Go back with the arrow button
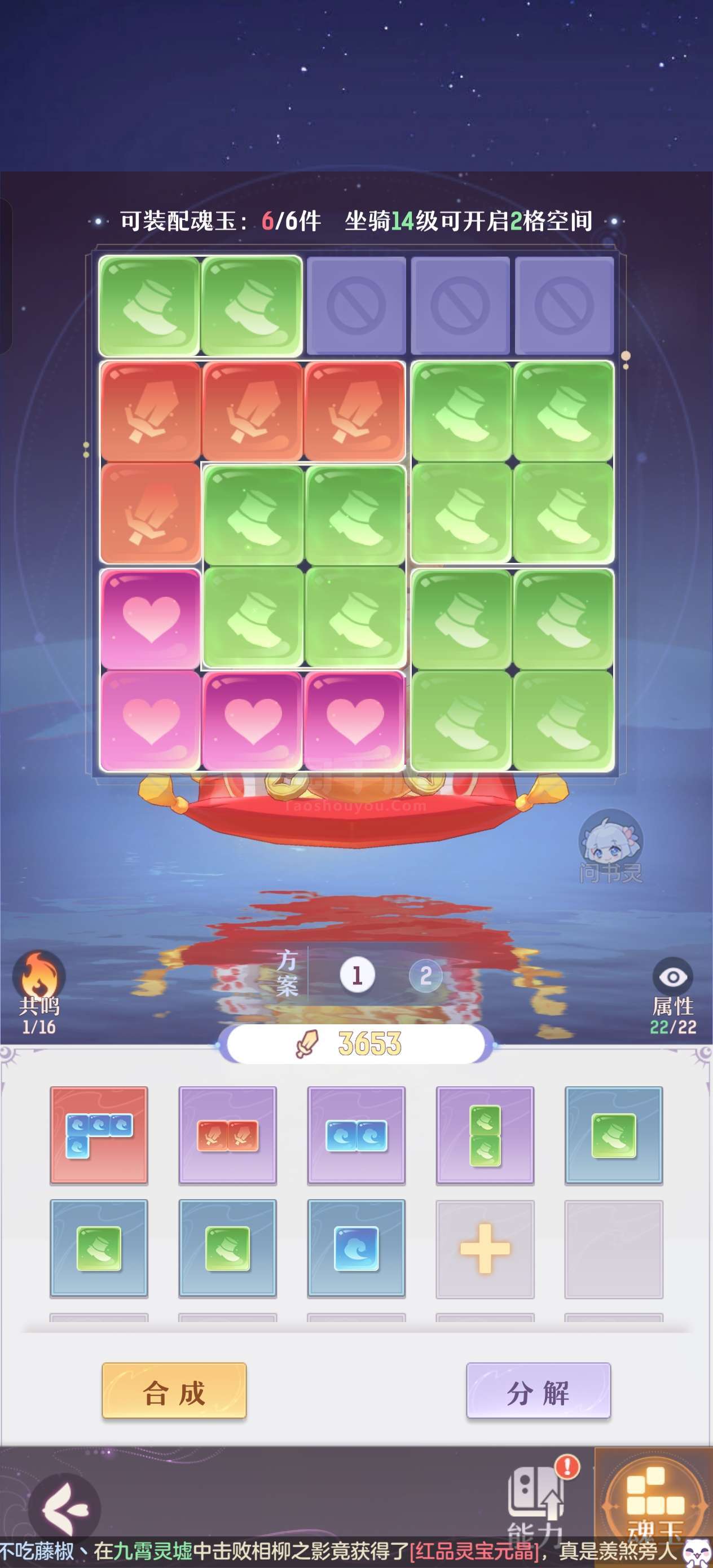Image resolution: width=713 pixels, height=1568 pixels. click(64, 1509)
